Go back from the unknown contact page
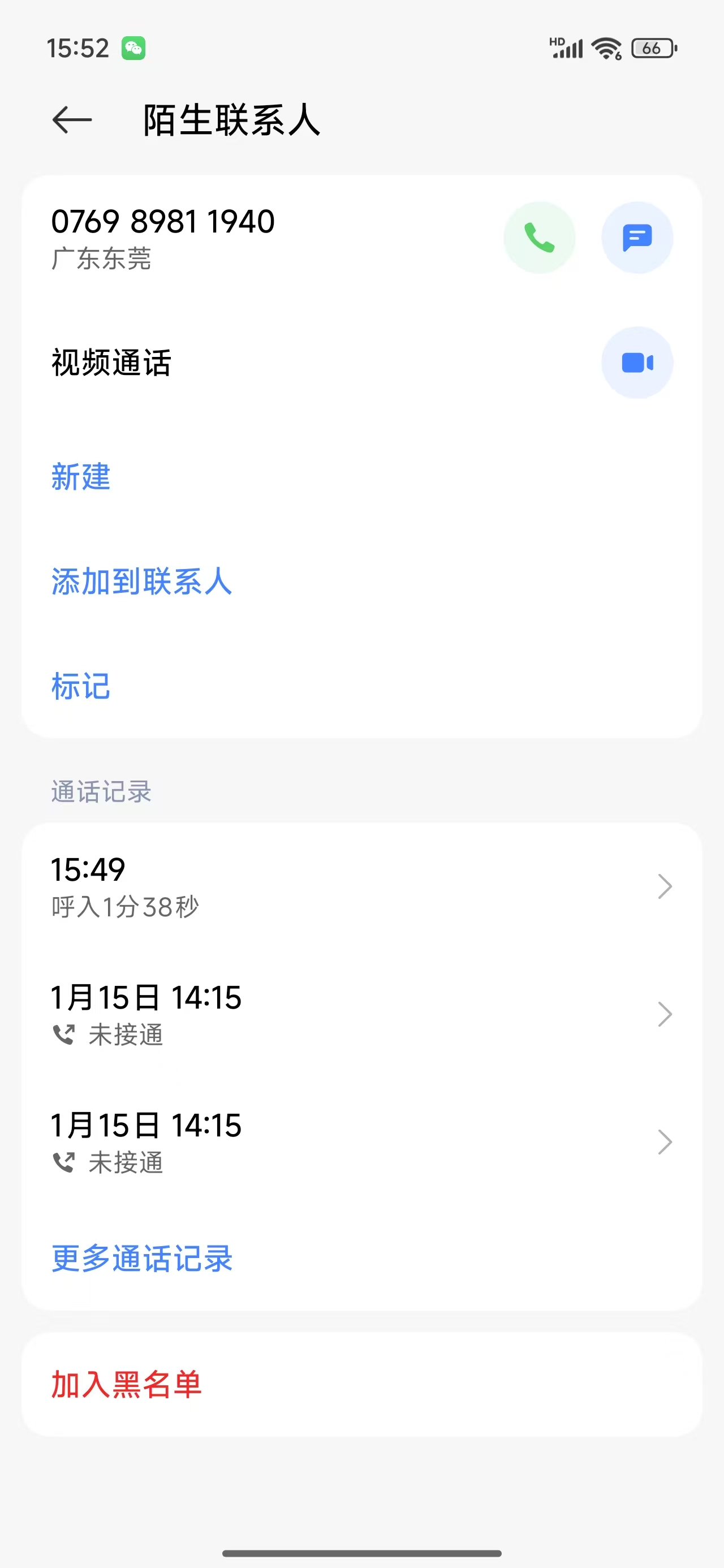724x1568 pixels. click(x=72, y=120)
